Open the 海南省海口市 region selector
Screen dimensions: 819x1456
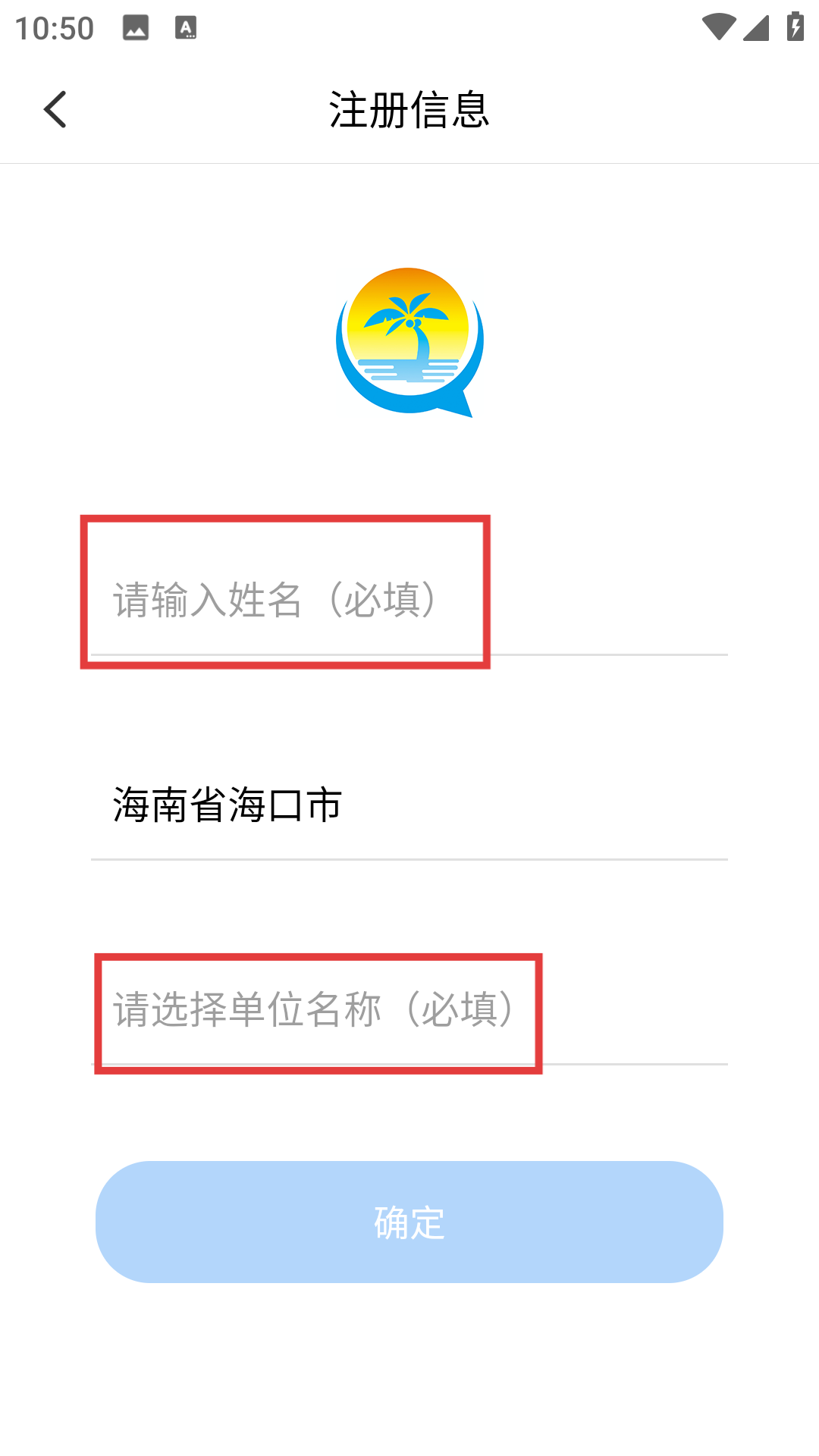(408, 805)
